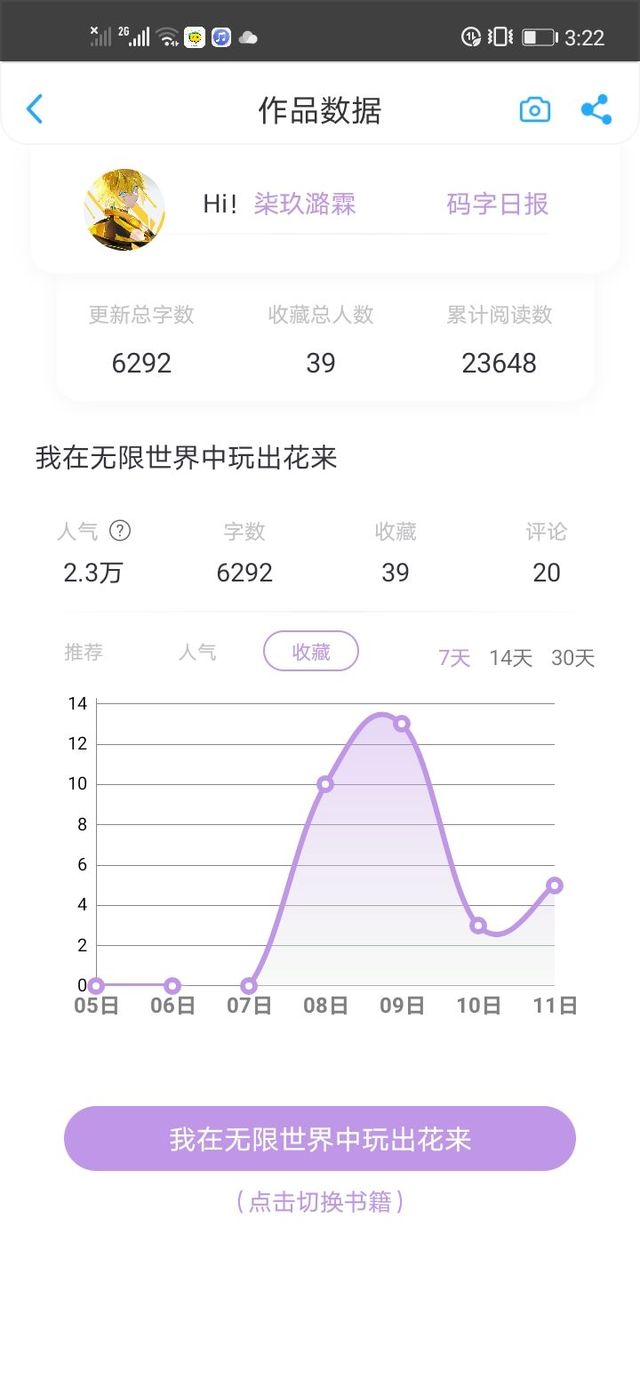Open the 柒玖潞霖 author profile avatar
This screenshot has width=640, height=1387.
click(125, 209)
